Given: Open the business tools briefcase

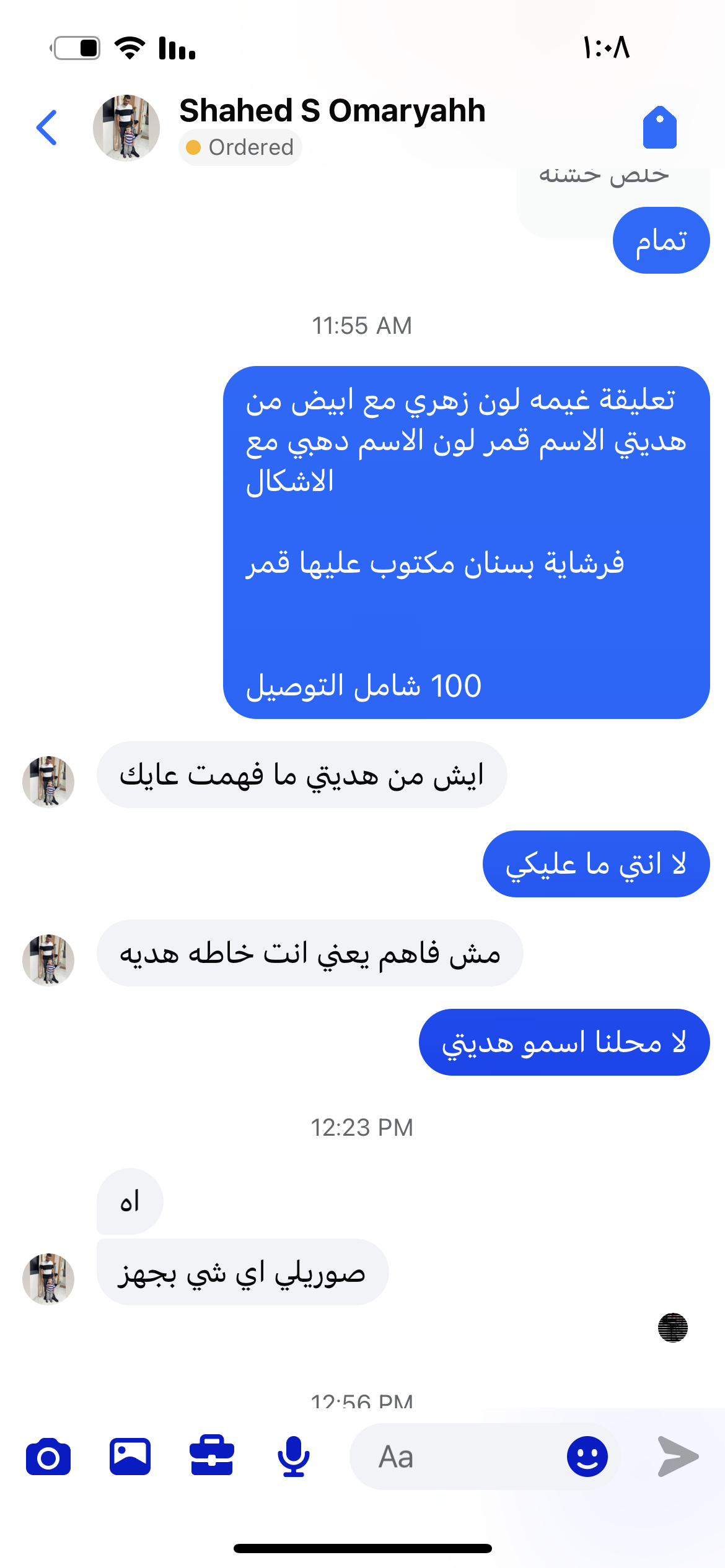Looking at the screenshot, I should pos(212,1457).
